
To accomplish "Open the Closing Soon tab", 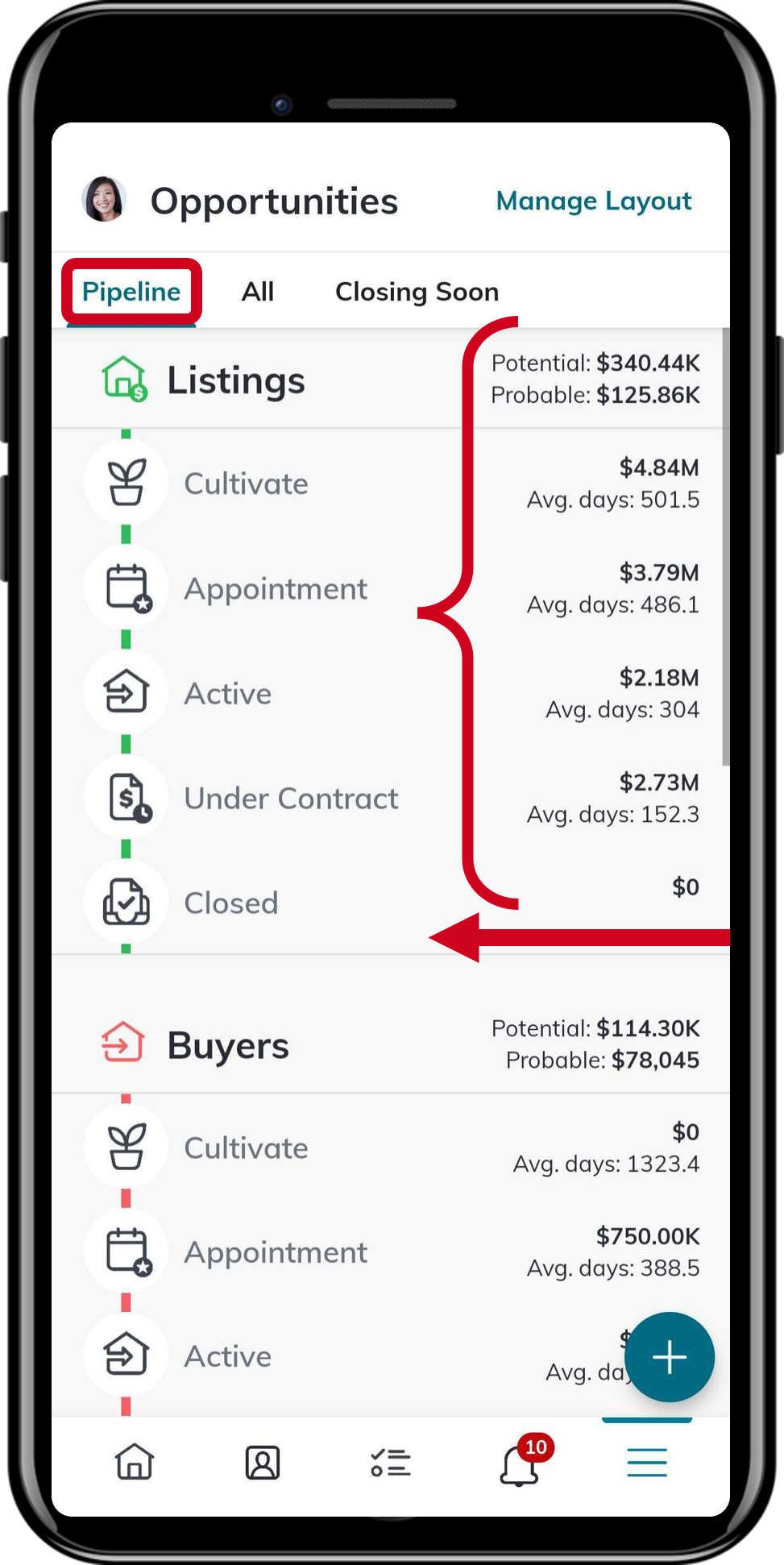I will click(x=417, y=292).
